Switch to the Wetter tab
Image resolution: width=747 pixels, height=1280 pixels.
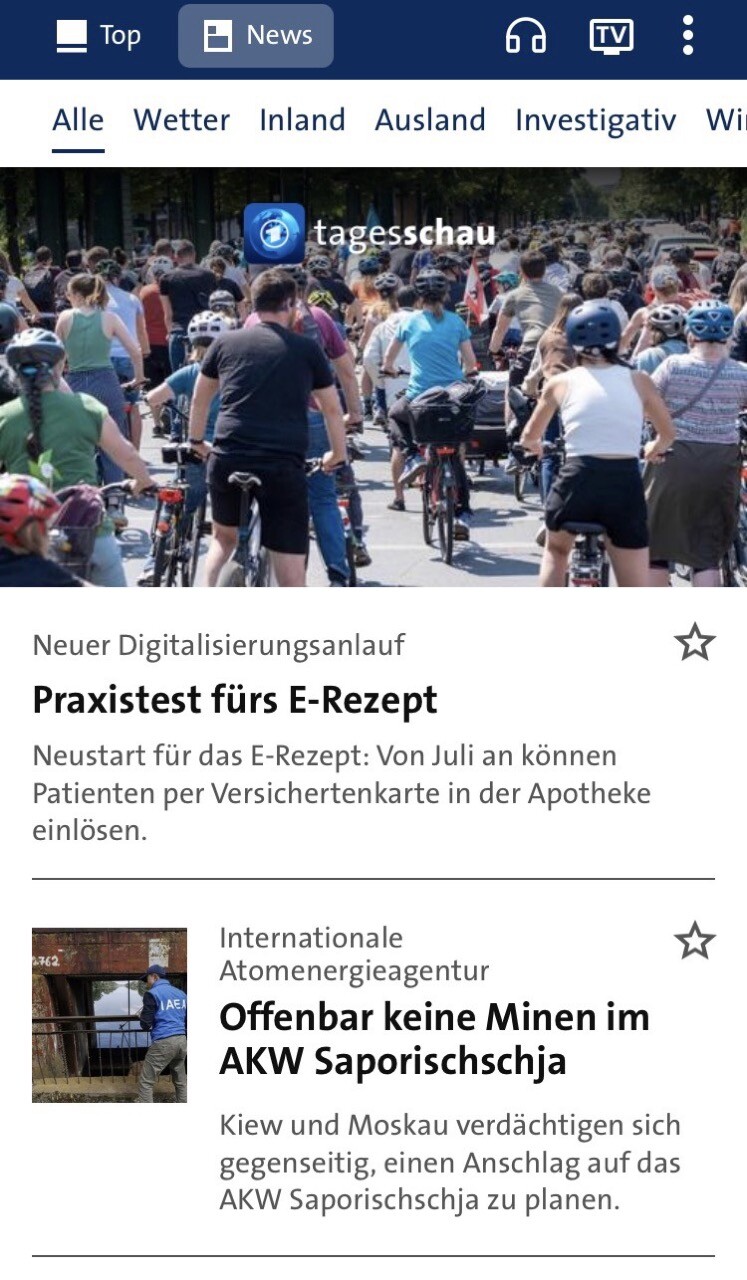click(x=181, y=120)
